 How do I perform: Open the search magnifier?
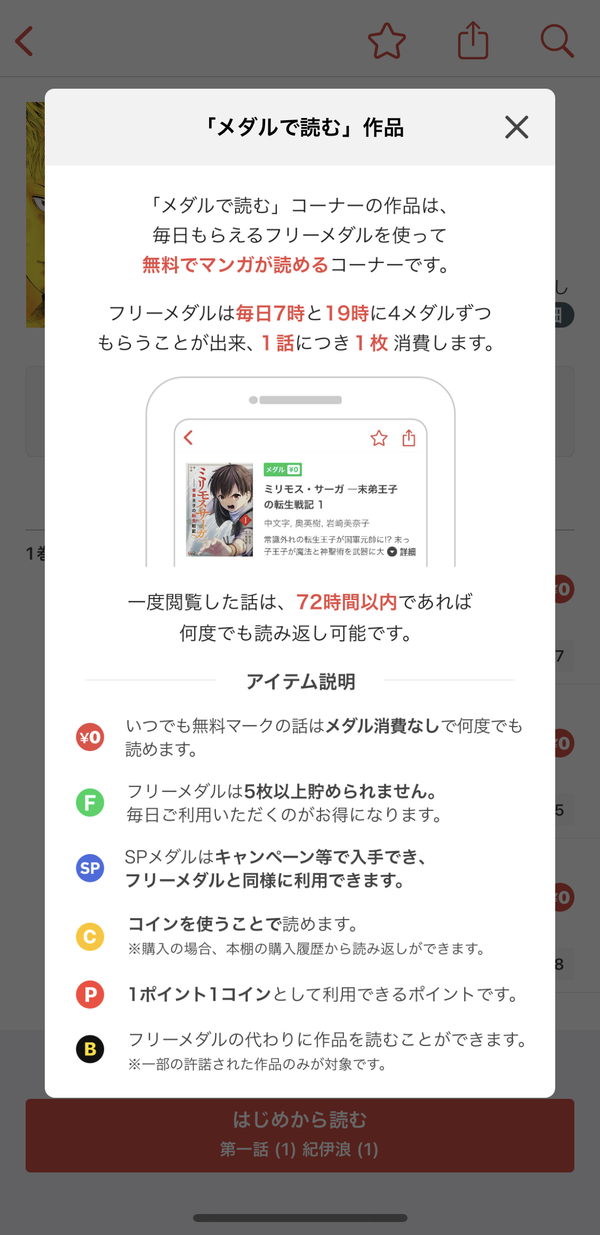pos(557,41)
